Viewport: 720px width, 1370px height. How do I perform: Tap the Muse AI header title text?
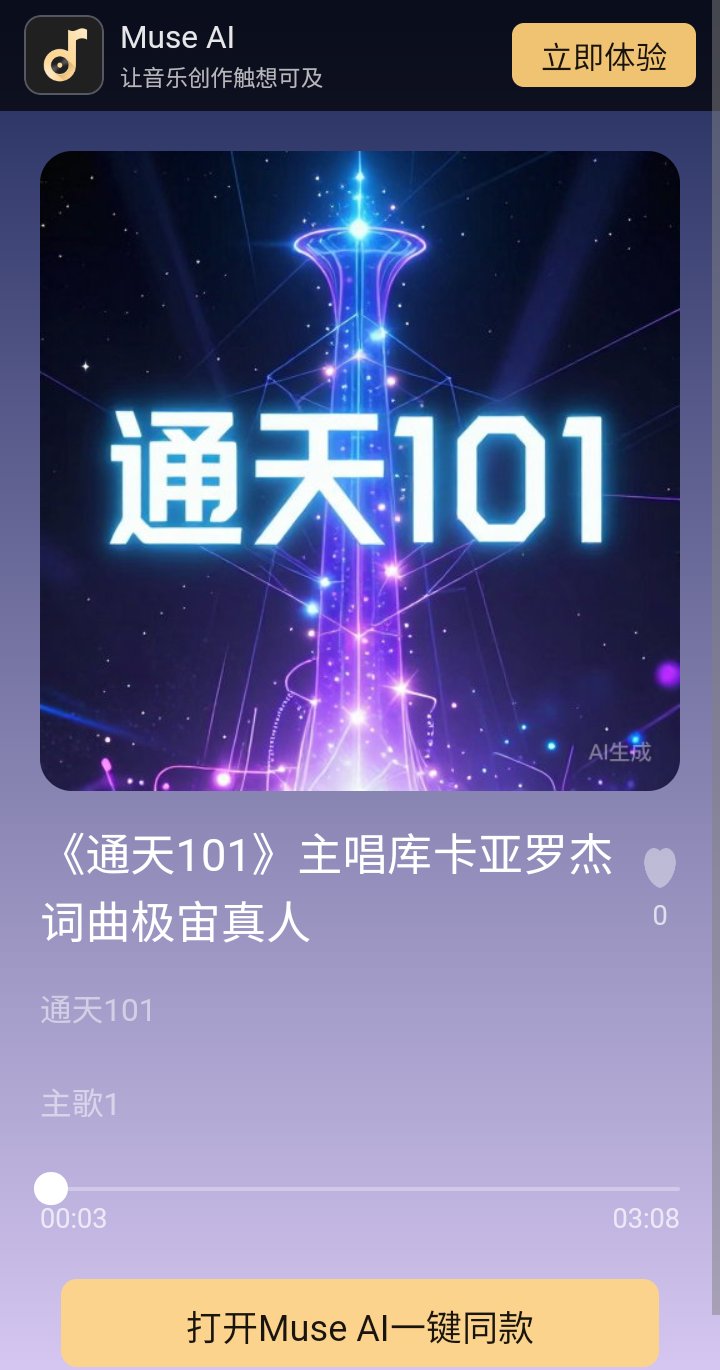(176, 37)
